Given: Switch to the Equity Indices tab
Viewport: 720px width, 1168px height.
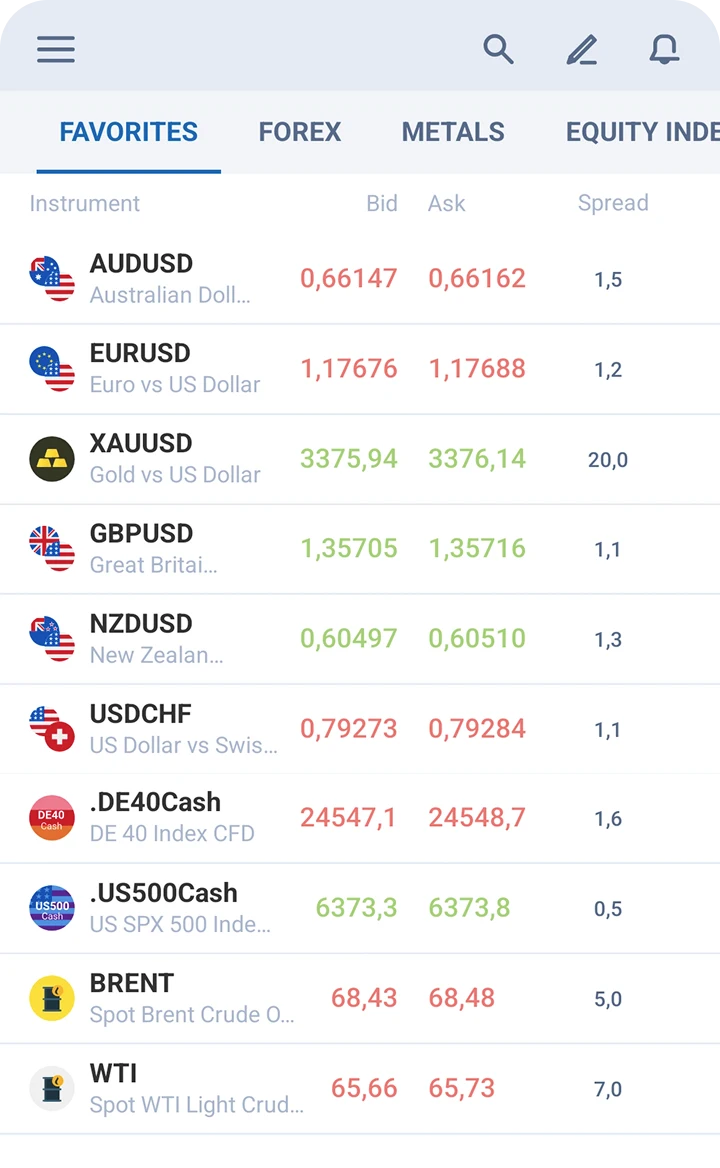Looking at the screenshot, I should (x=642, y=132).
